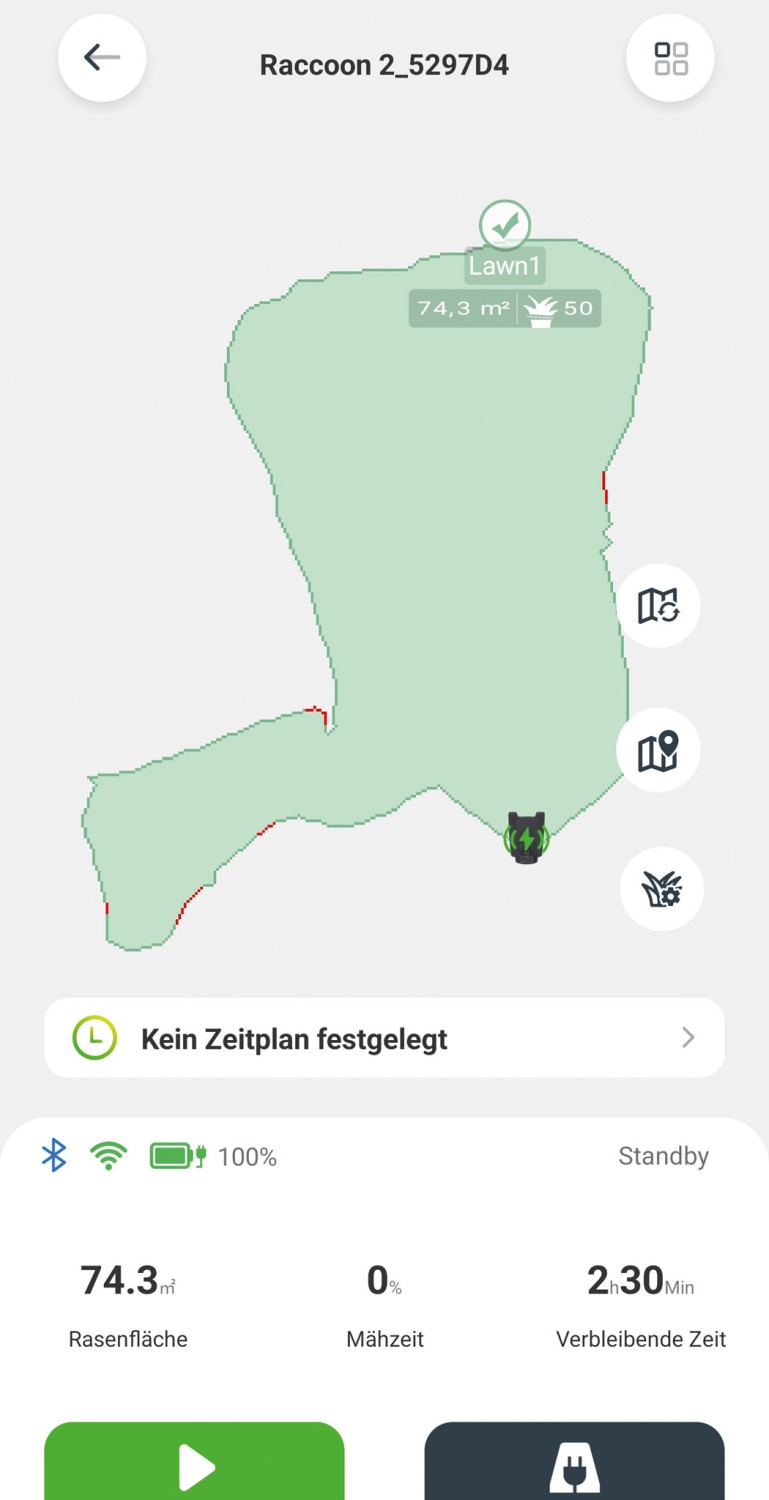Select the Standby status text
The height and width of the screenshot is (1500, 769).
point(663,1156)
